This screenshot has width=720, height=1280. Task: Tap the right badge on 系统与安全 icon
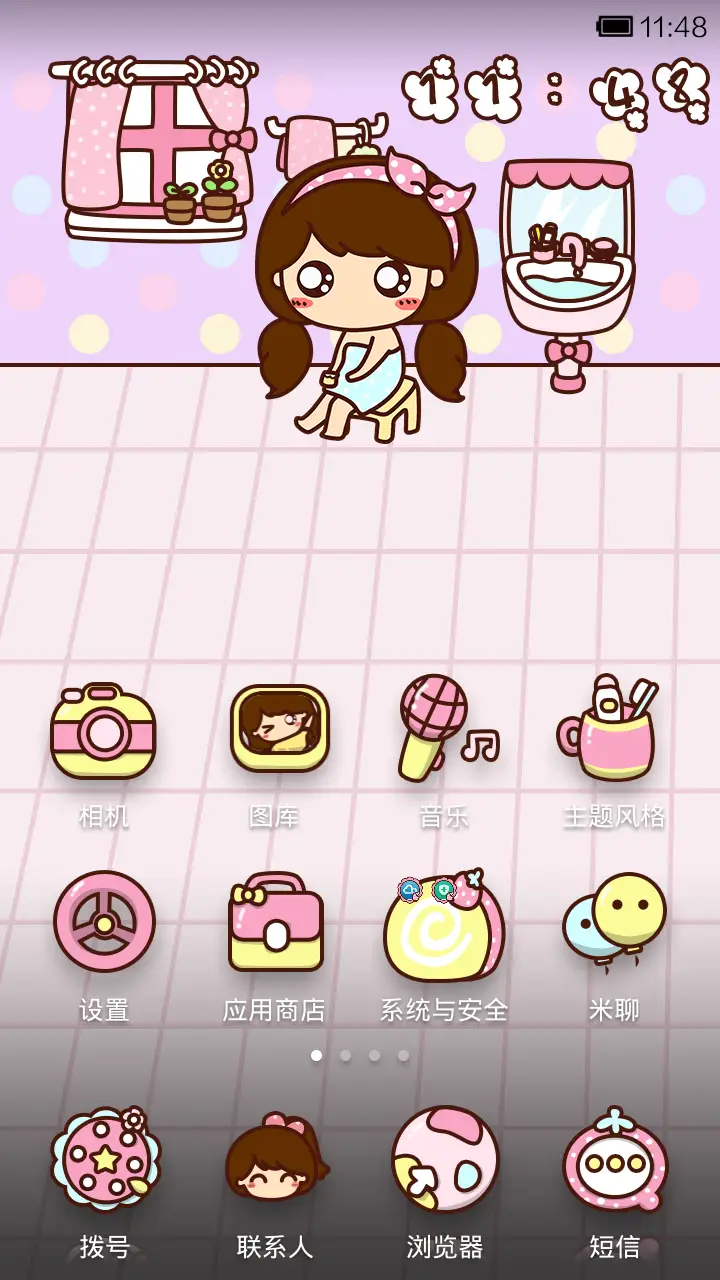443,888
